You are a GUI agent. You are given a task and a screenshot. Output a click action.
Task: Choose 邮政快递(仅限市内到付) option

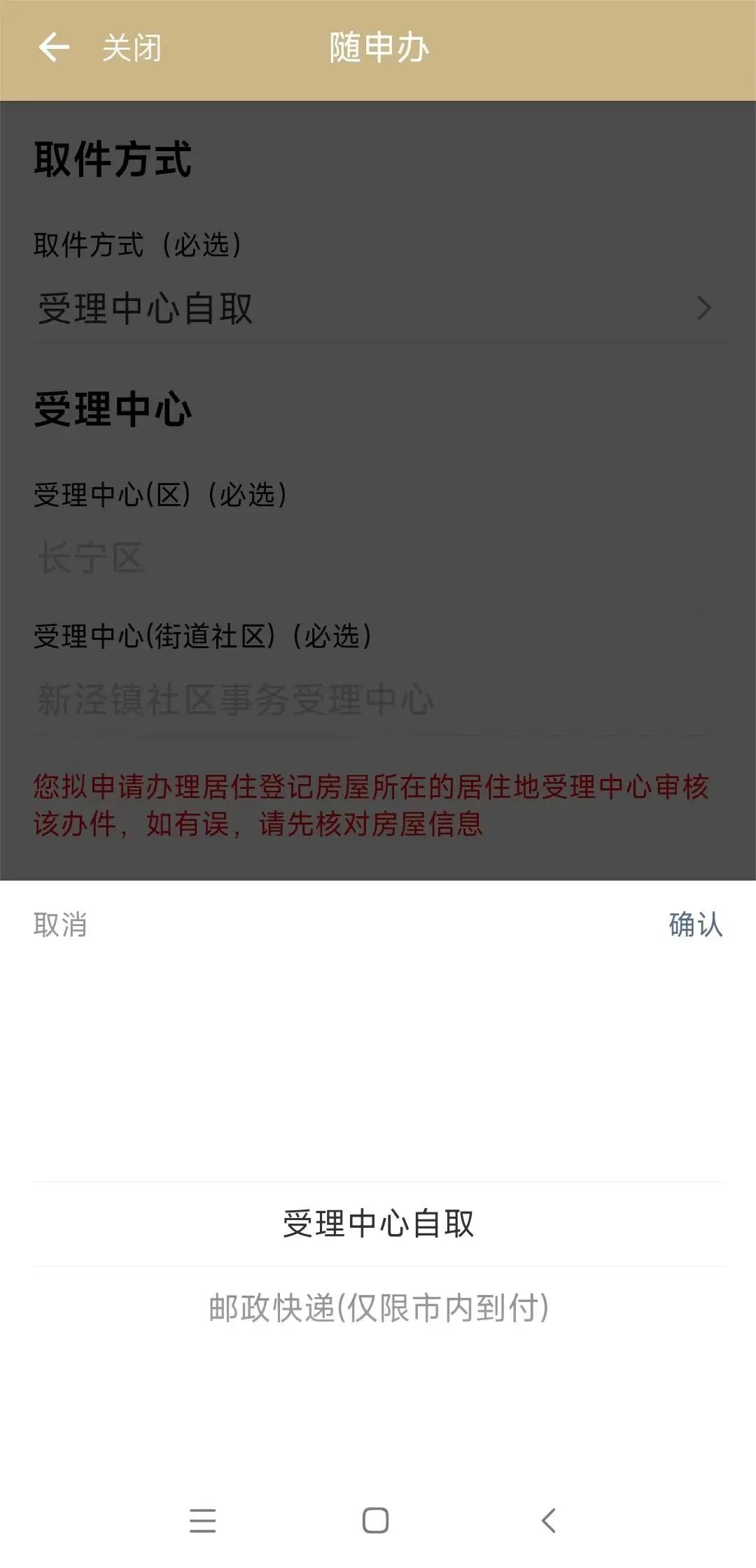[x=378, y=1308]
